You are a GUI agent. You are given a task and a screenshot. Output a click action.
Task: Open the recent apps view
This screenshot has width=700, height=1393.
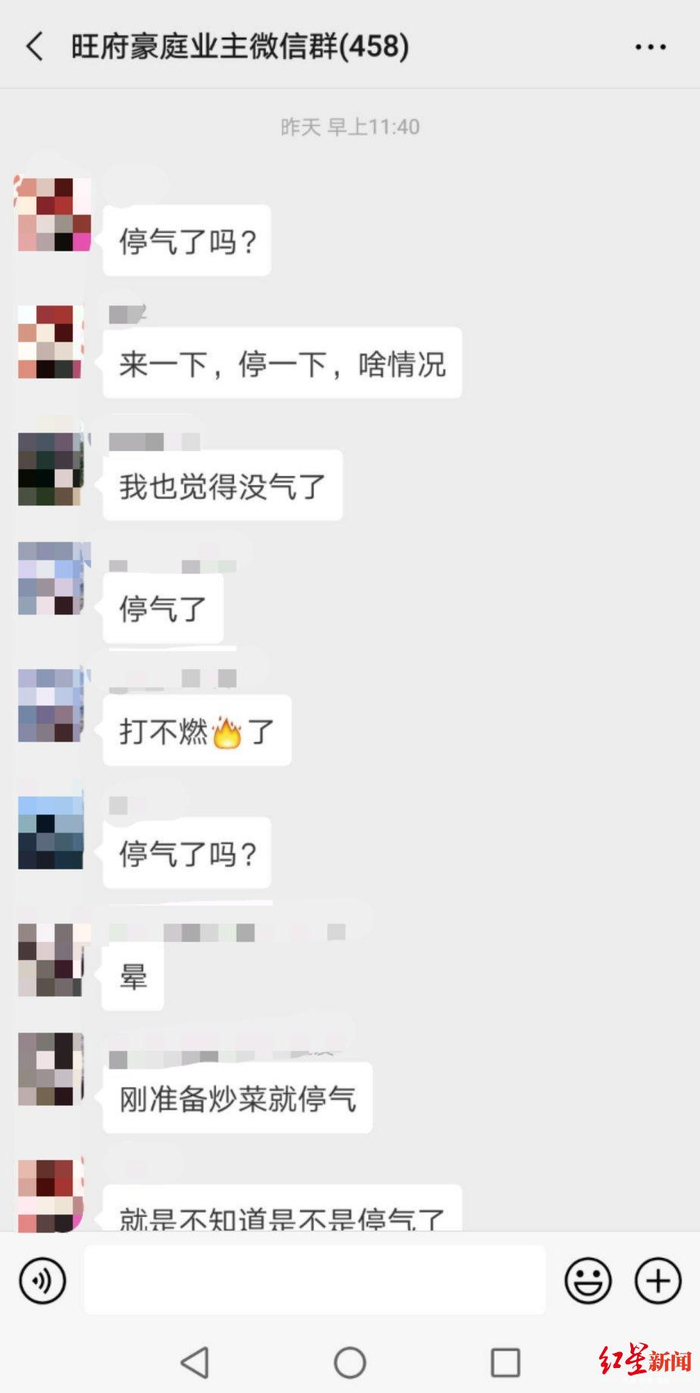click(505, 1362)
